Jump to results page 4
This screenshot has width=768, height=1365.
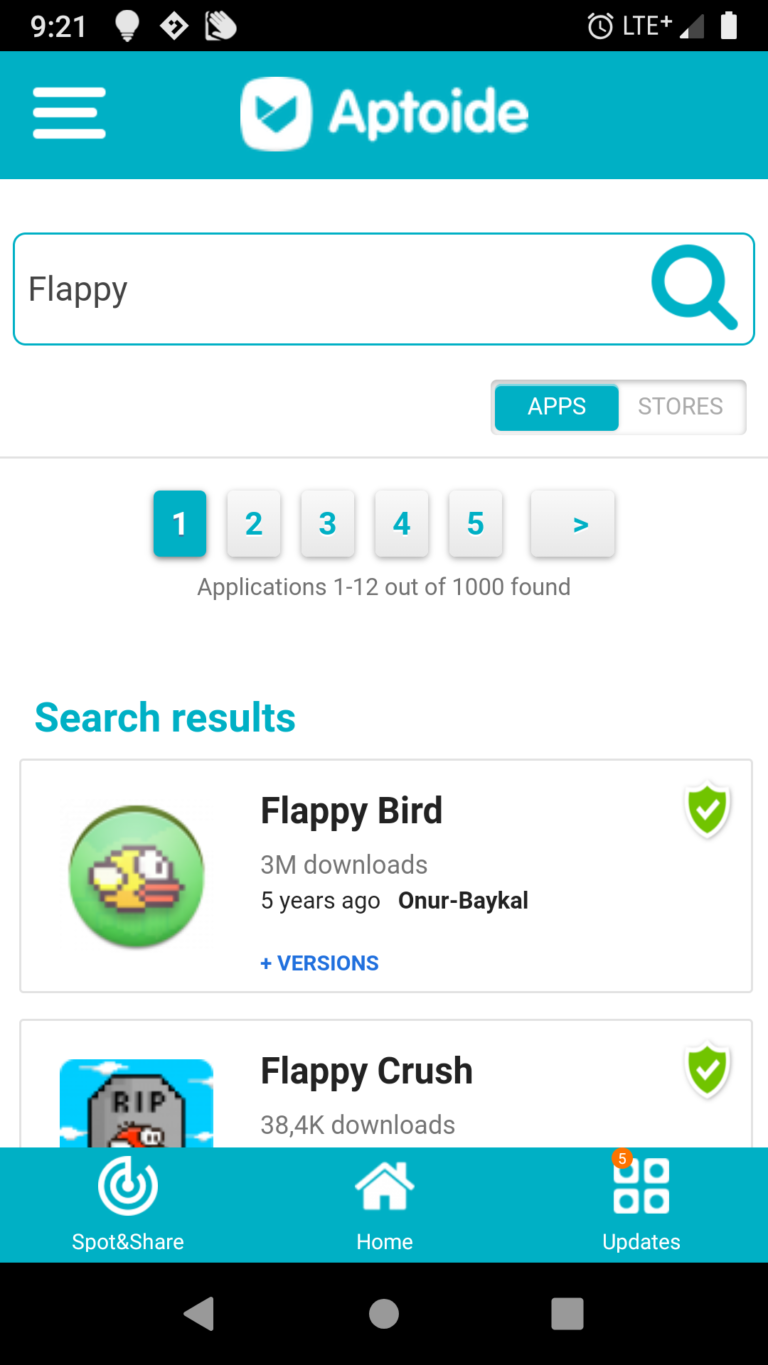pyautogui.click(x=402, y=523)
